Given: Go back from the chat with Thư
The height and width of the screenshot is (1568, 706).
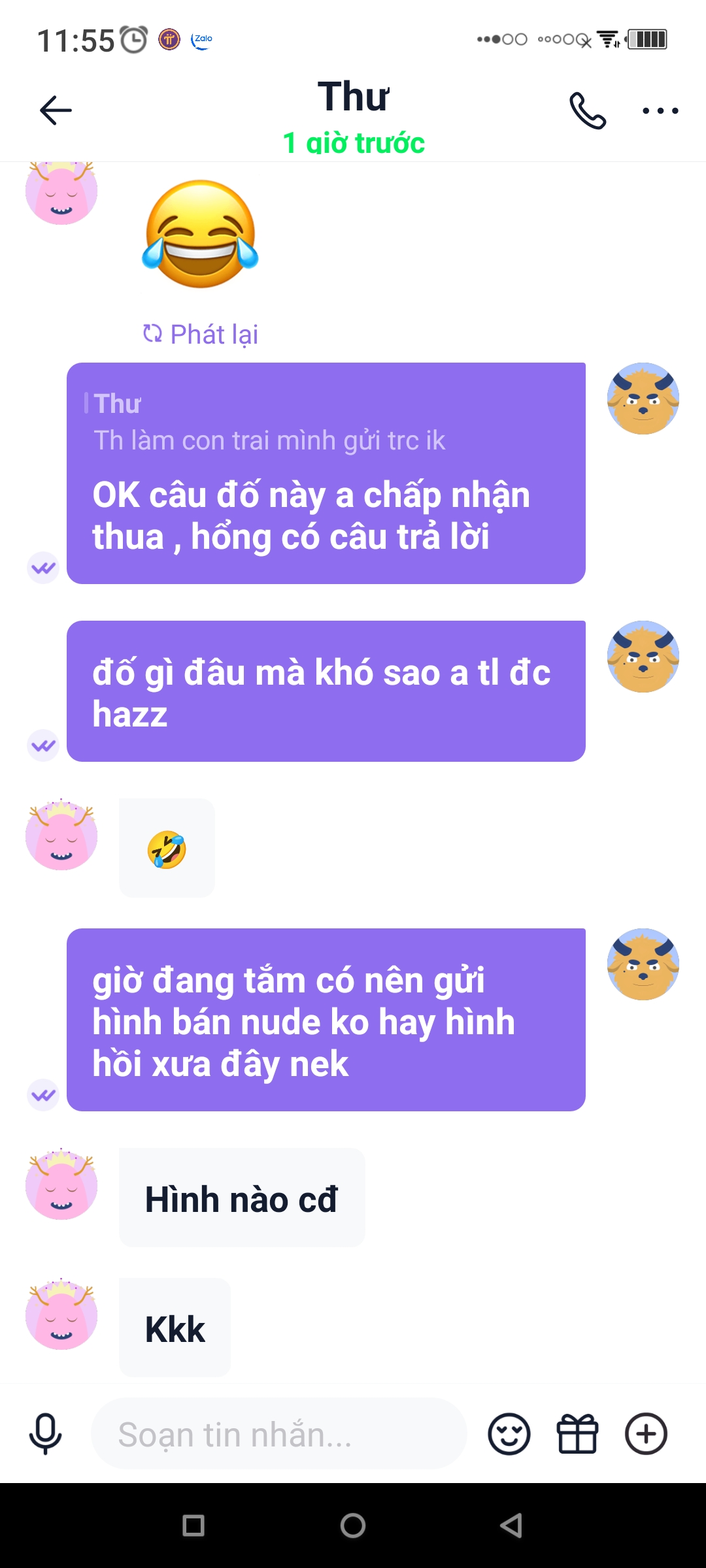Looking at the screenshot, I should click(x=56, y=110).
